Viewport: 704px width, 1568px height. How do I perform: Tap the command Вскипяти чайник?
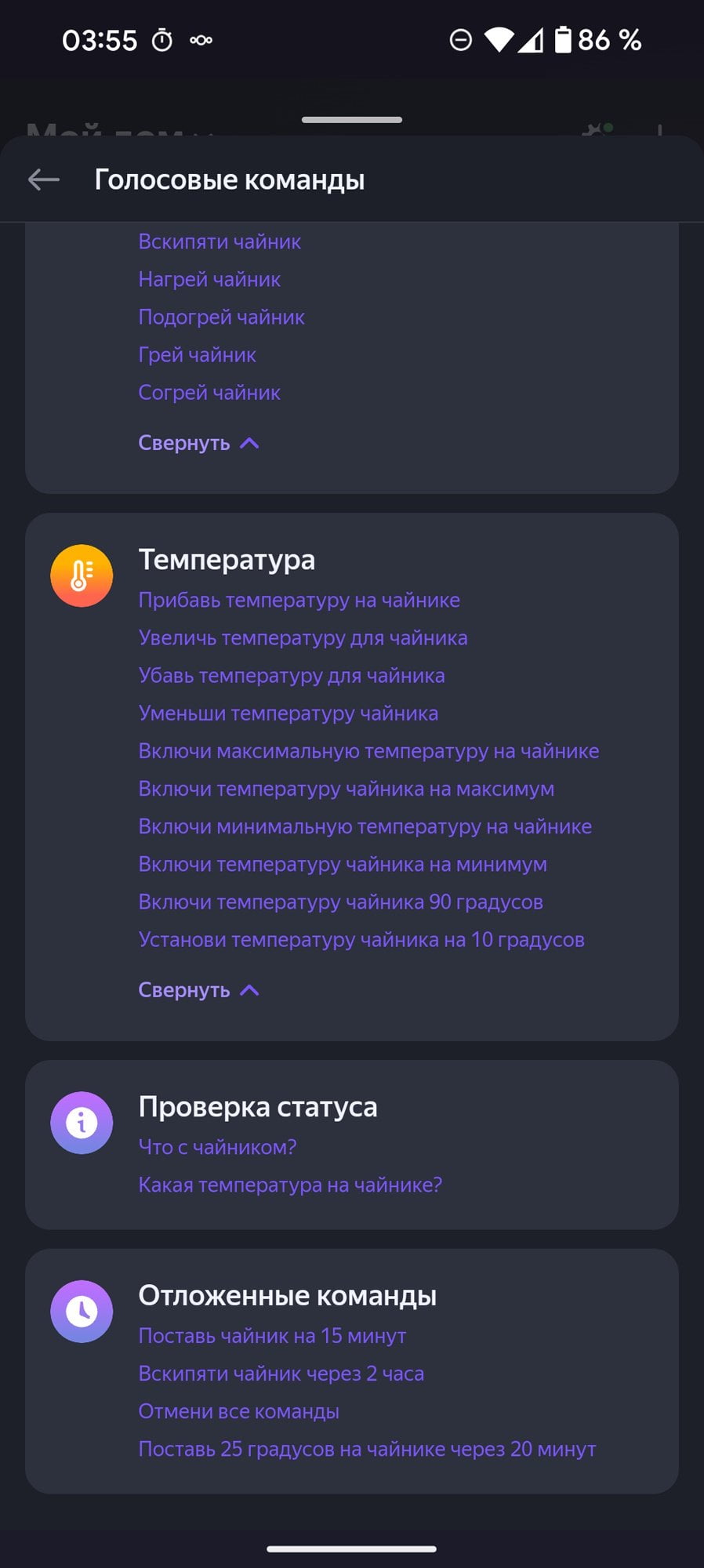point(220,241)
